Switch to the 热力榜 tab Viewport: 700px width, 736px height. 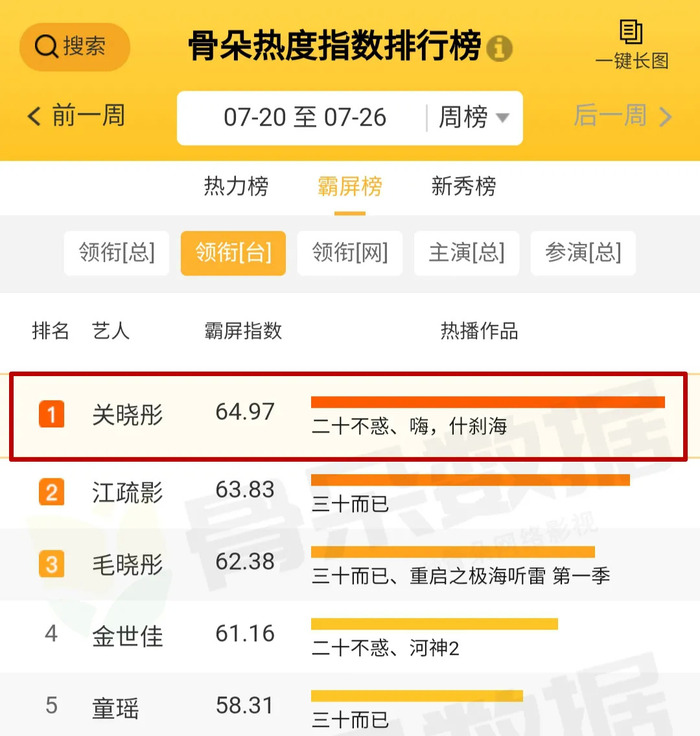click(x=236, y=187)
